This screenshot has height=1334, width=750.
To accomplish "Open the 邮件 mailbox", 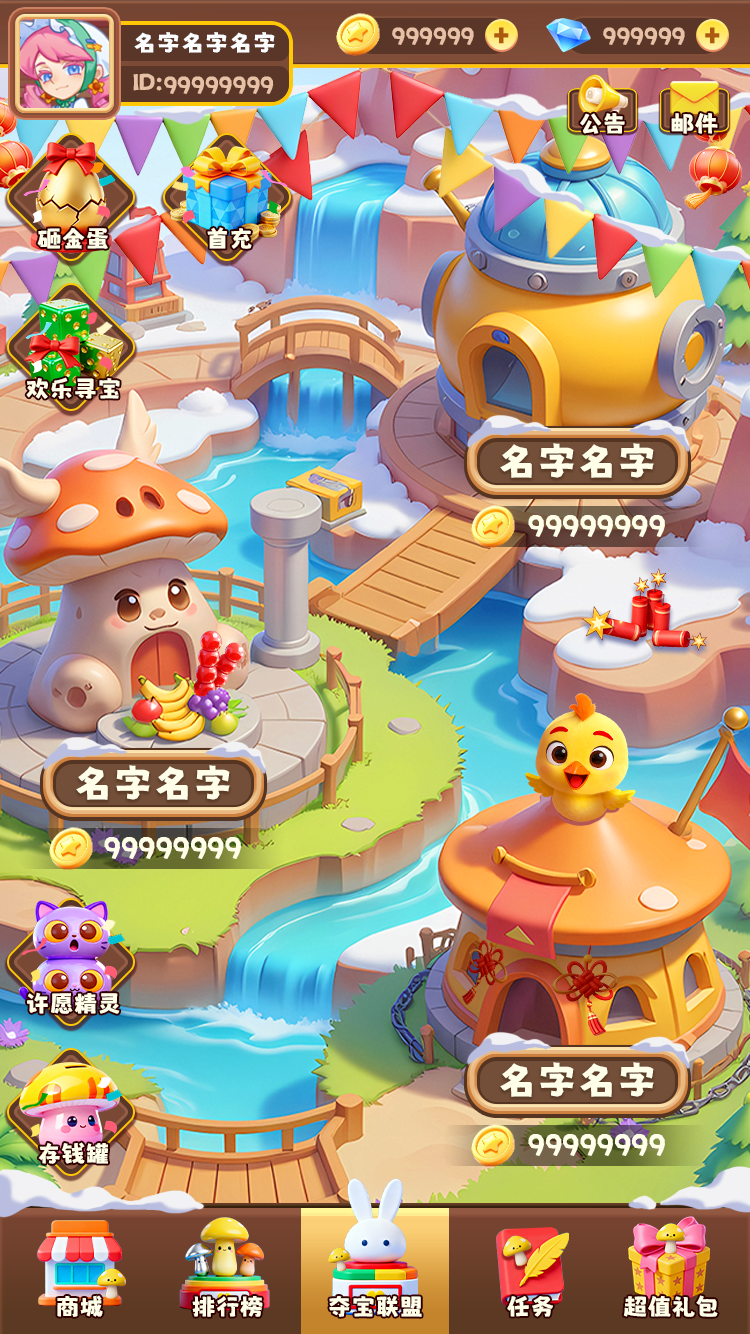I will [693, 106].
